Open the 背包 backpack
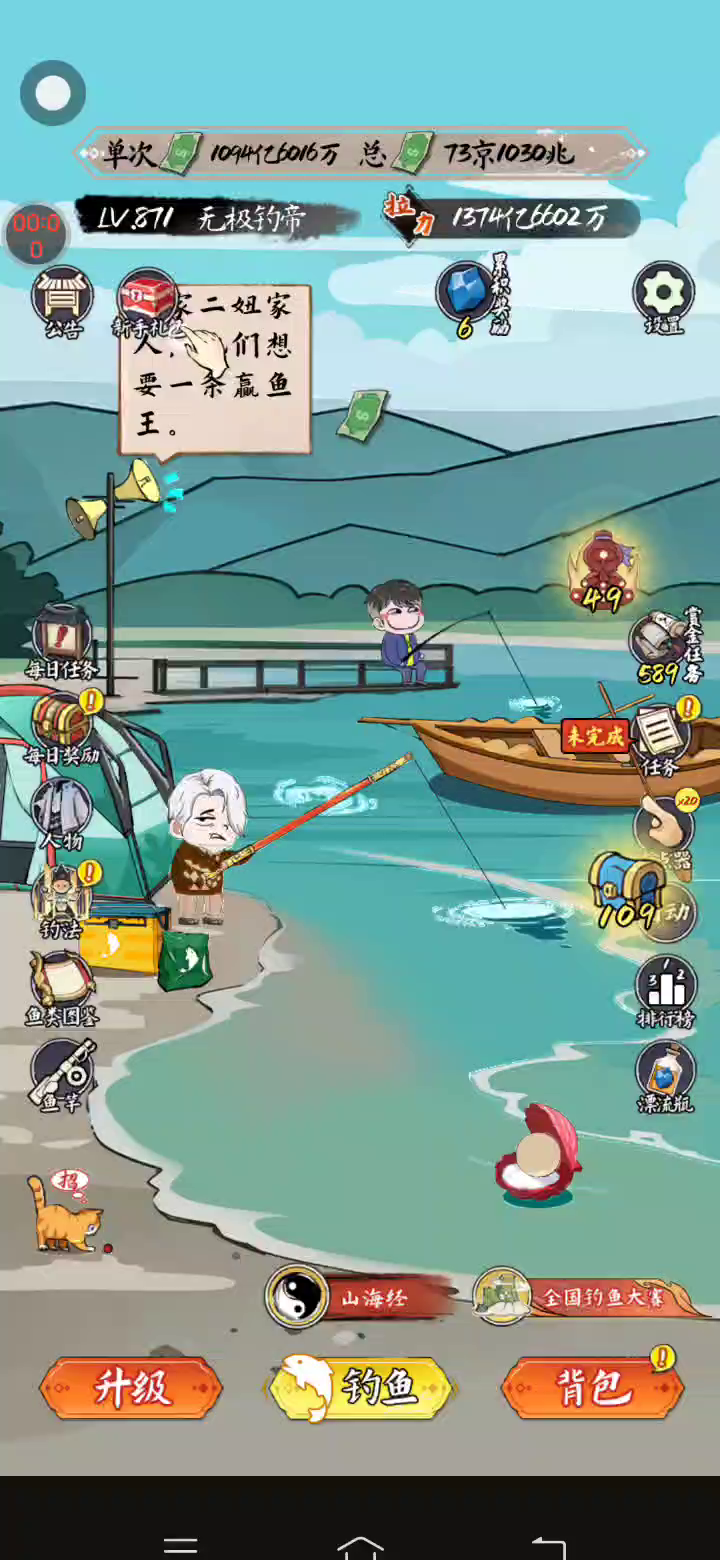The image size is (720, 1560). pos(592,1388)
